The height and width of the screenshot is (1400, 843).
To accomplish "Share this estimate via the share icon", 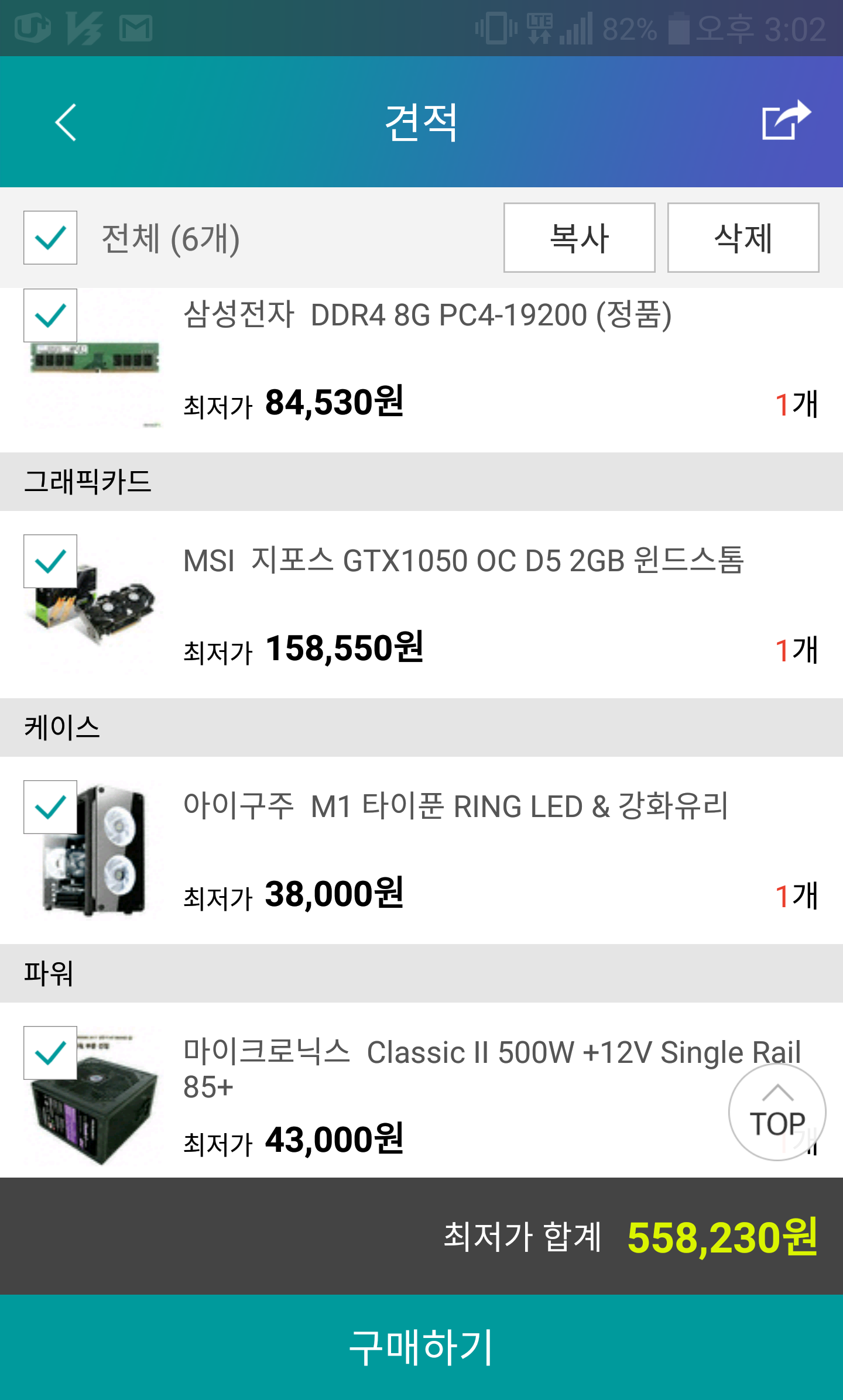I will [x=786, y=121].
